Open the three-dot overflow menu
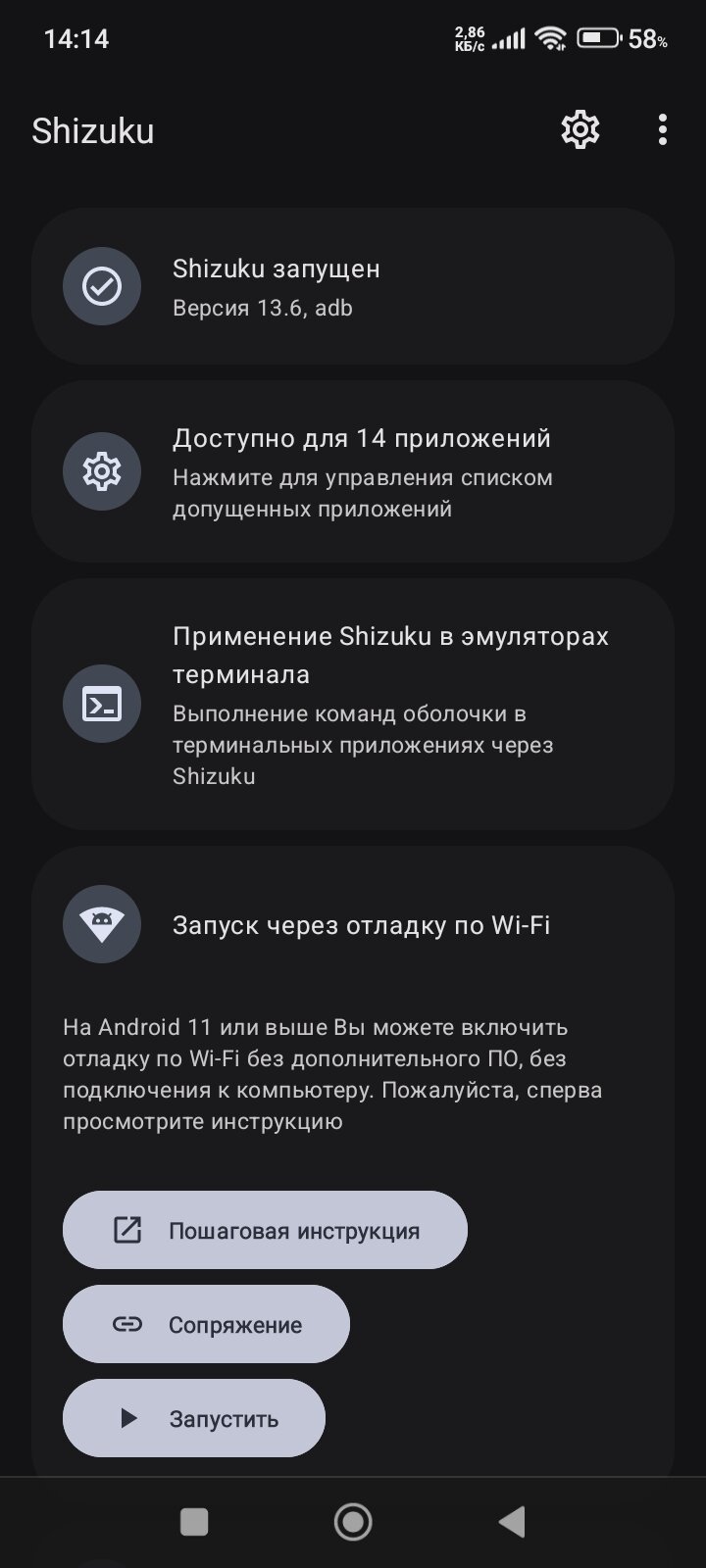The image size is (706, 1568). 663,129
